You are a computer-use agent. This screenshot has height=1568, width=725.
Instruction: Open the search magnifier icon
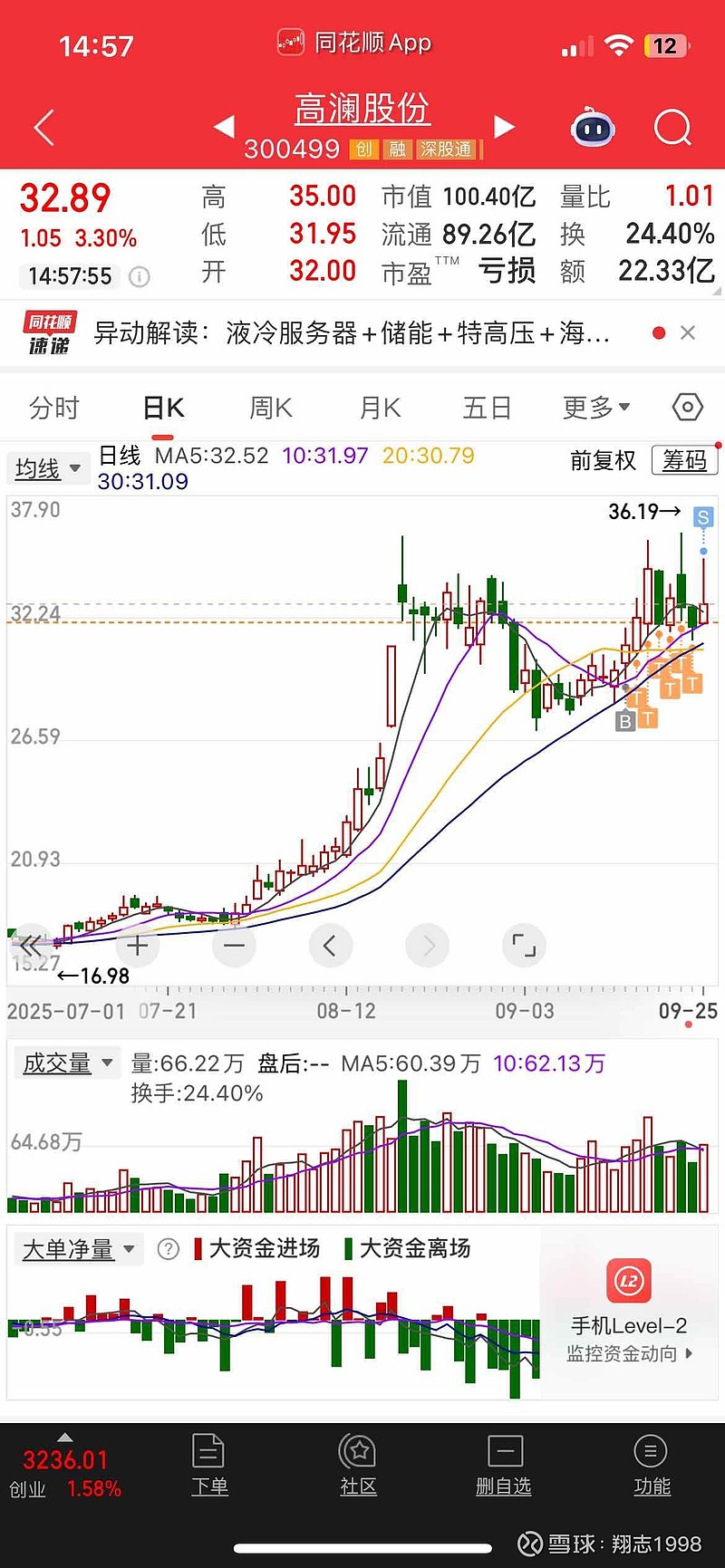pos(672,128)
